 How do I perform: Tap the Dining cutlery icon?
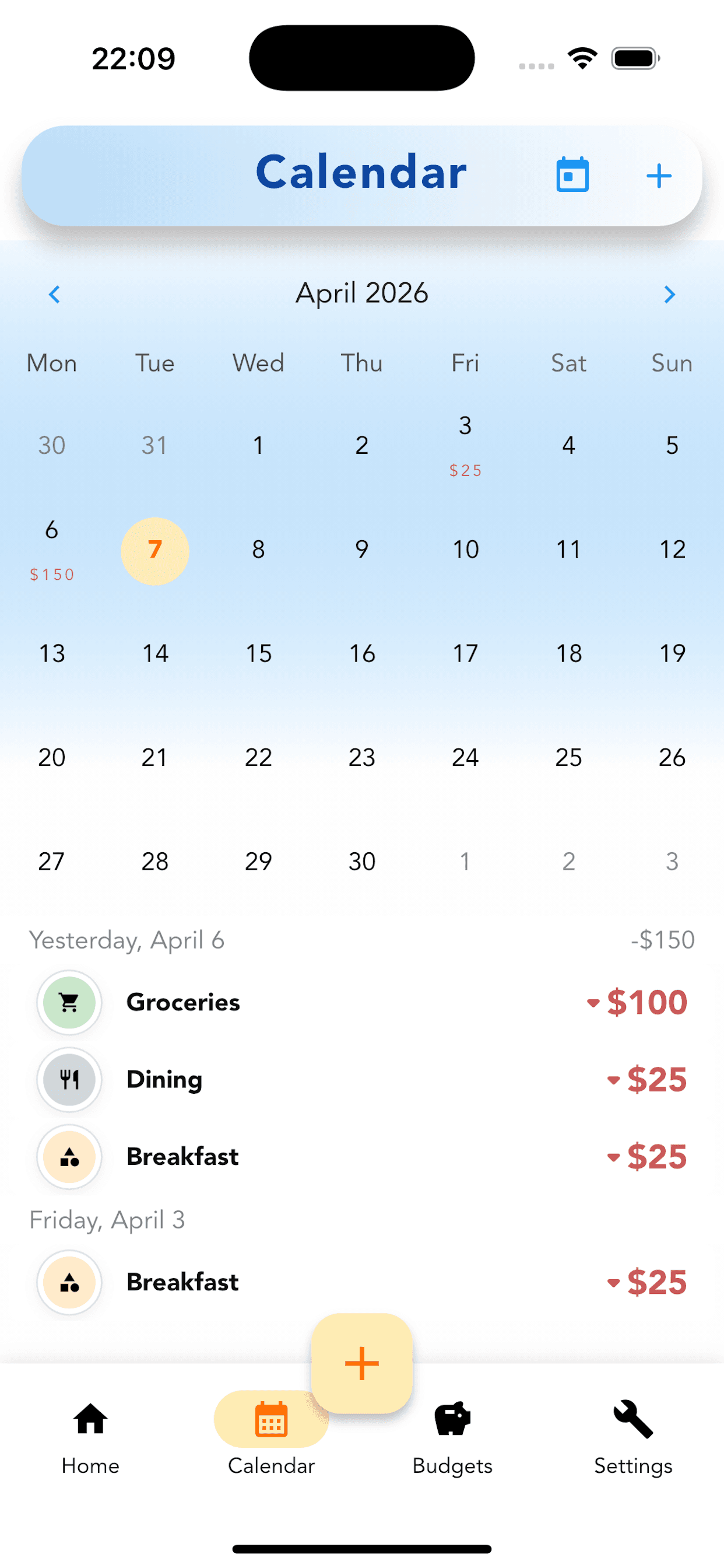(69, 1079)
